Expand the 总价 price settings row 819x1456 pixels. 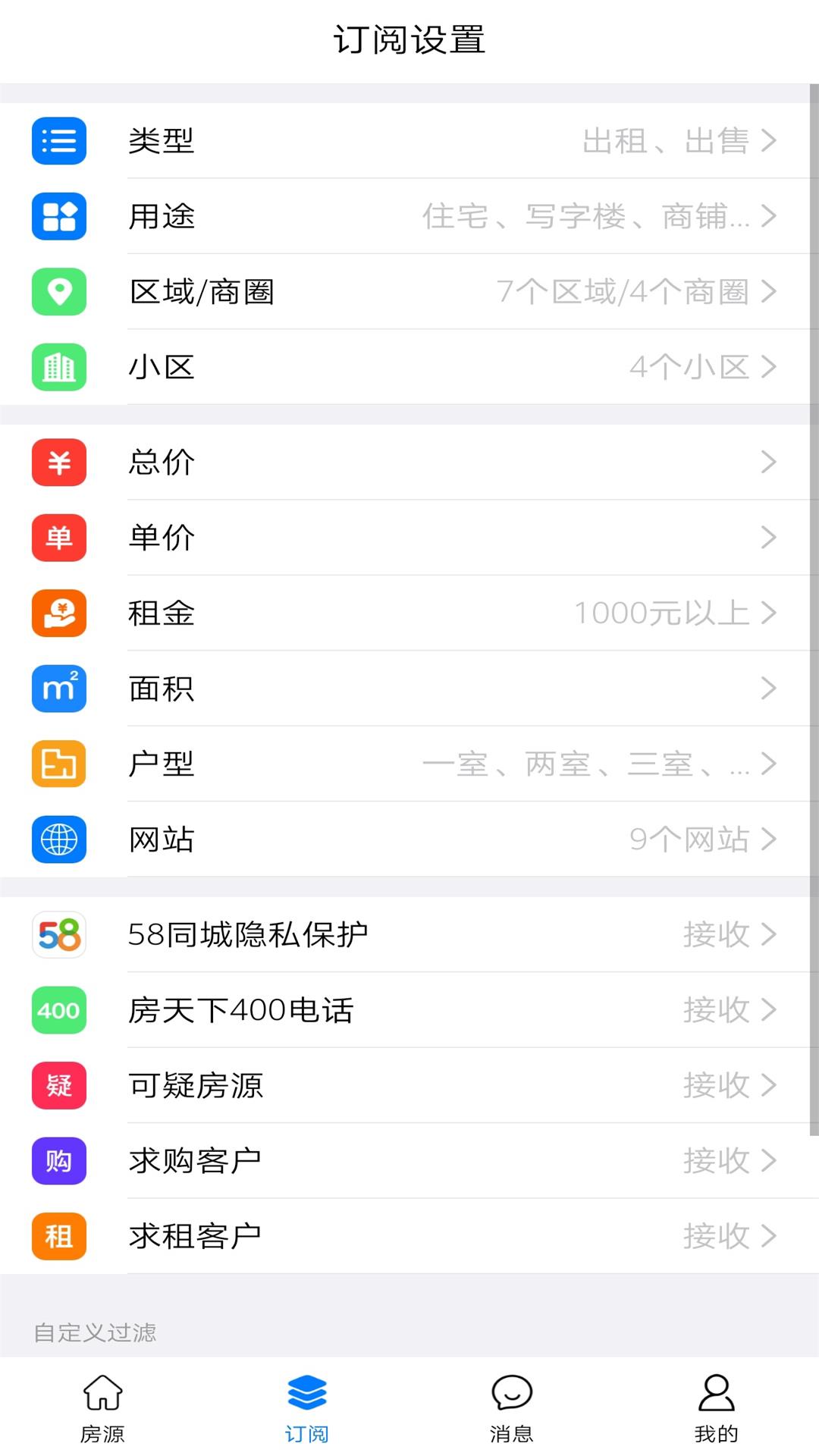771,463
